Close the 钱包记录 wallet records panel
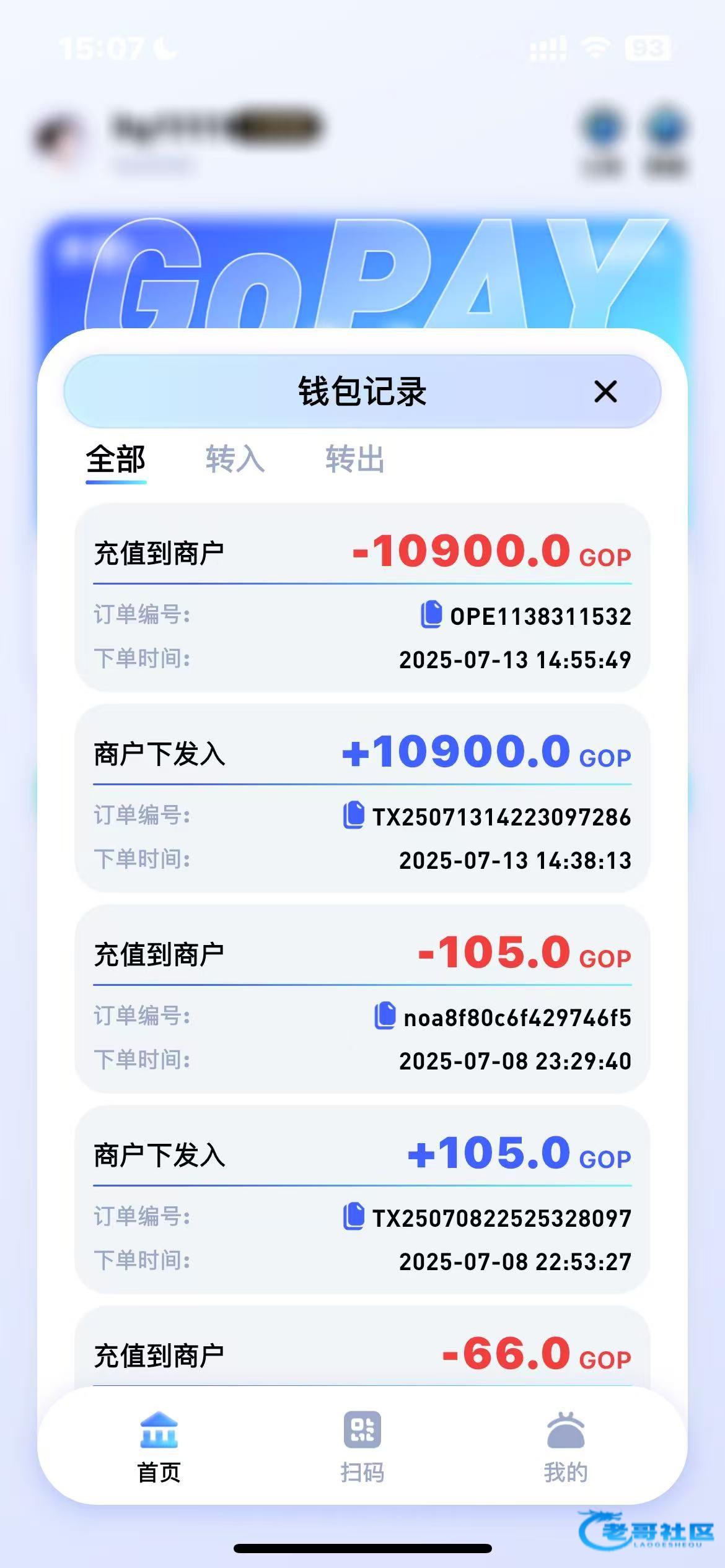Screen dimensions: 725x1568 point(605,391)
